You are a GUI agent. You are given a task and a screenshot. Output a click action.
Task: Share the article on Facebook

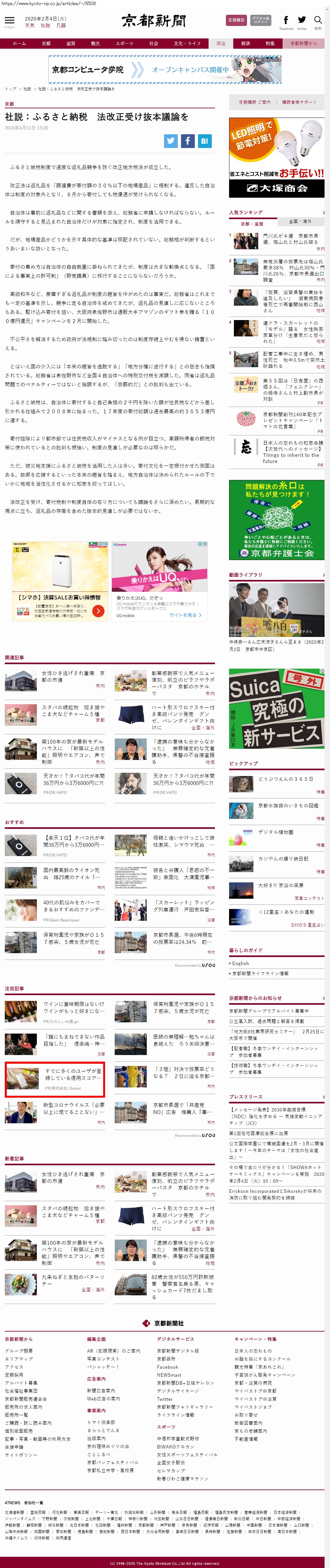tap(187, 141)
